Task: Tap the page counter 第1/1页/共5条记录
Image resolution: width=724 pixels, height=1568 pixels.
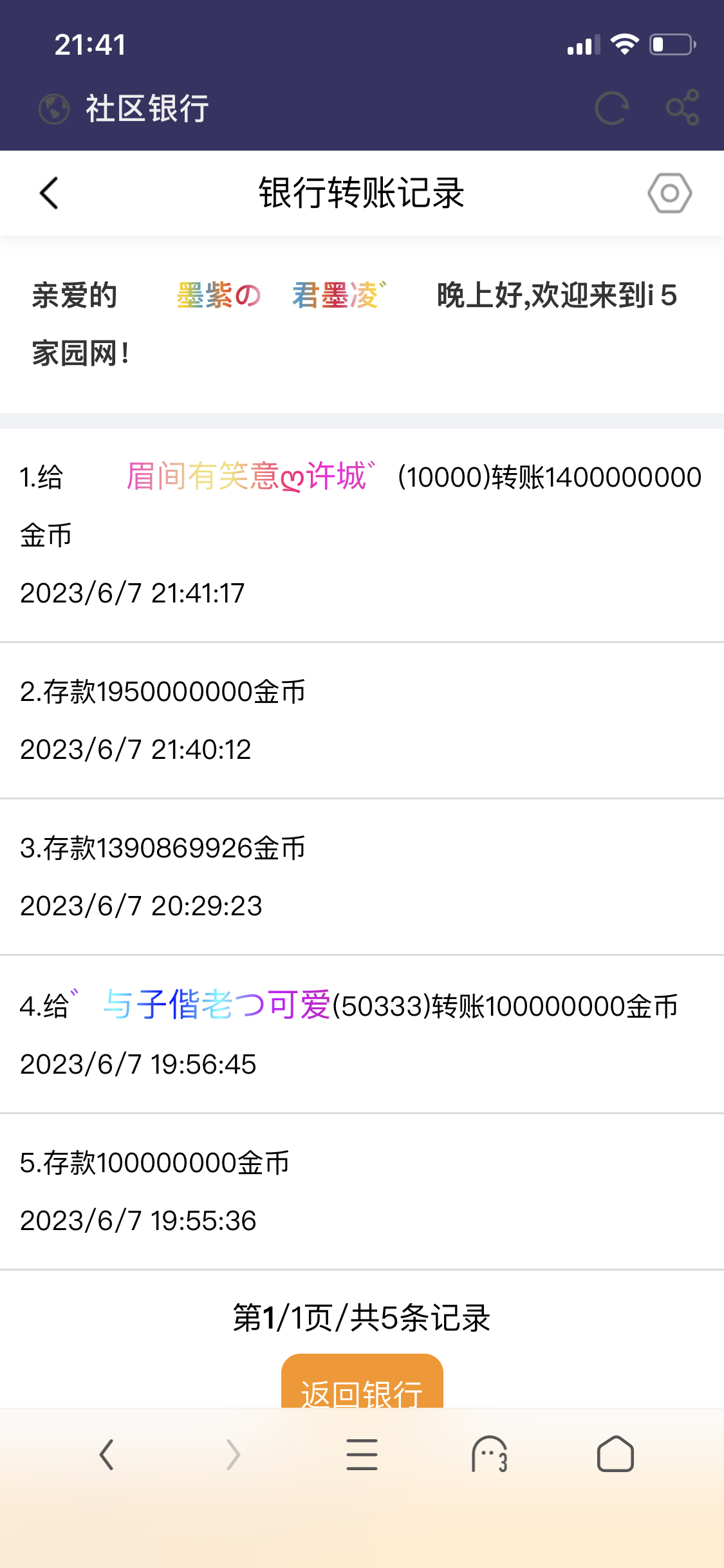Action: click(362, 1316)
